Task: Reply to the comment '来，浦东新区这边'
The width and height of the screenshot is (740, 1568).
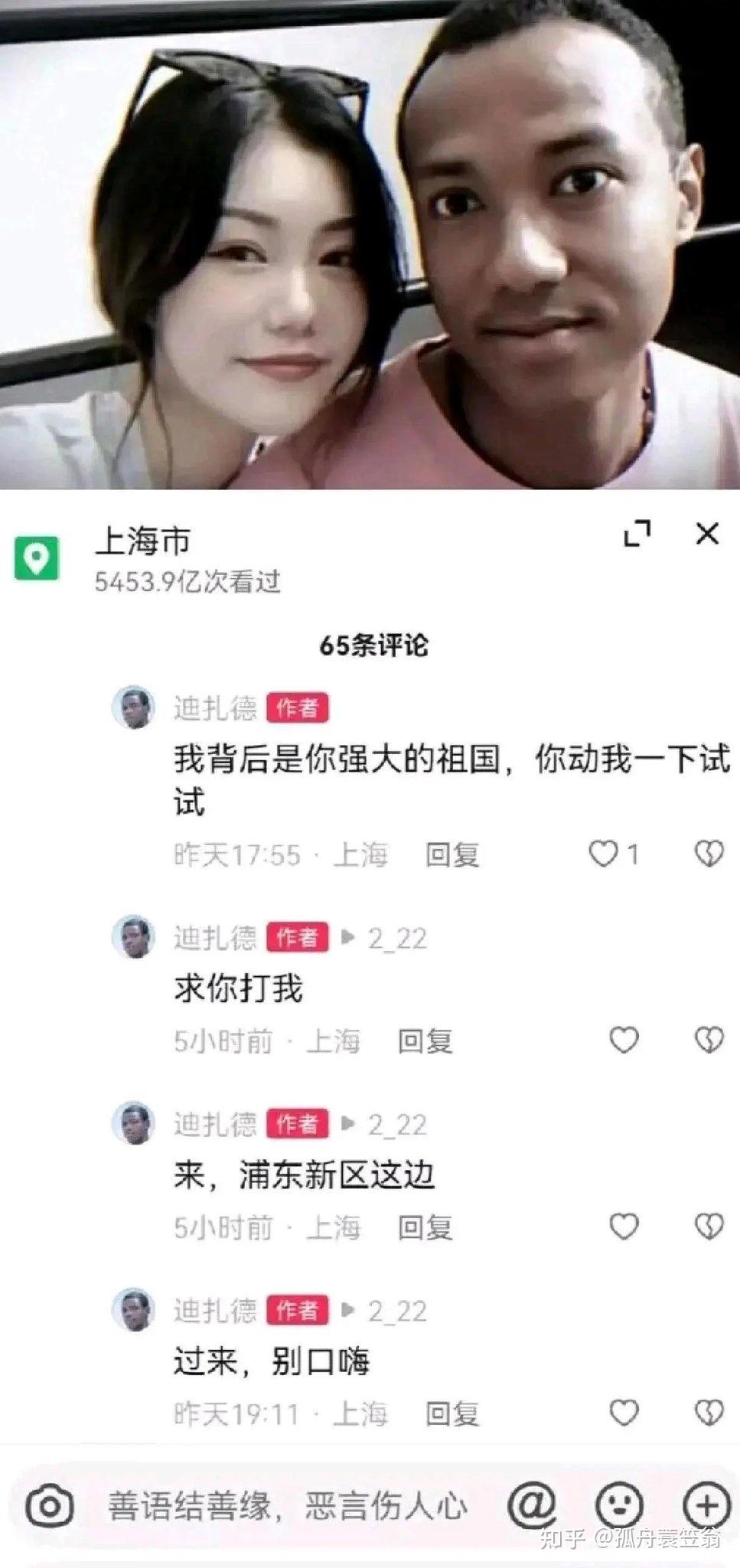Action: tap(425, 1228)
